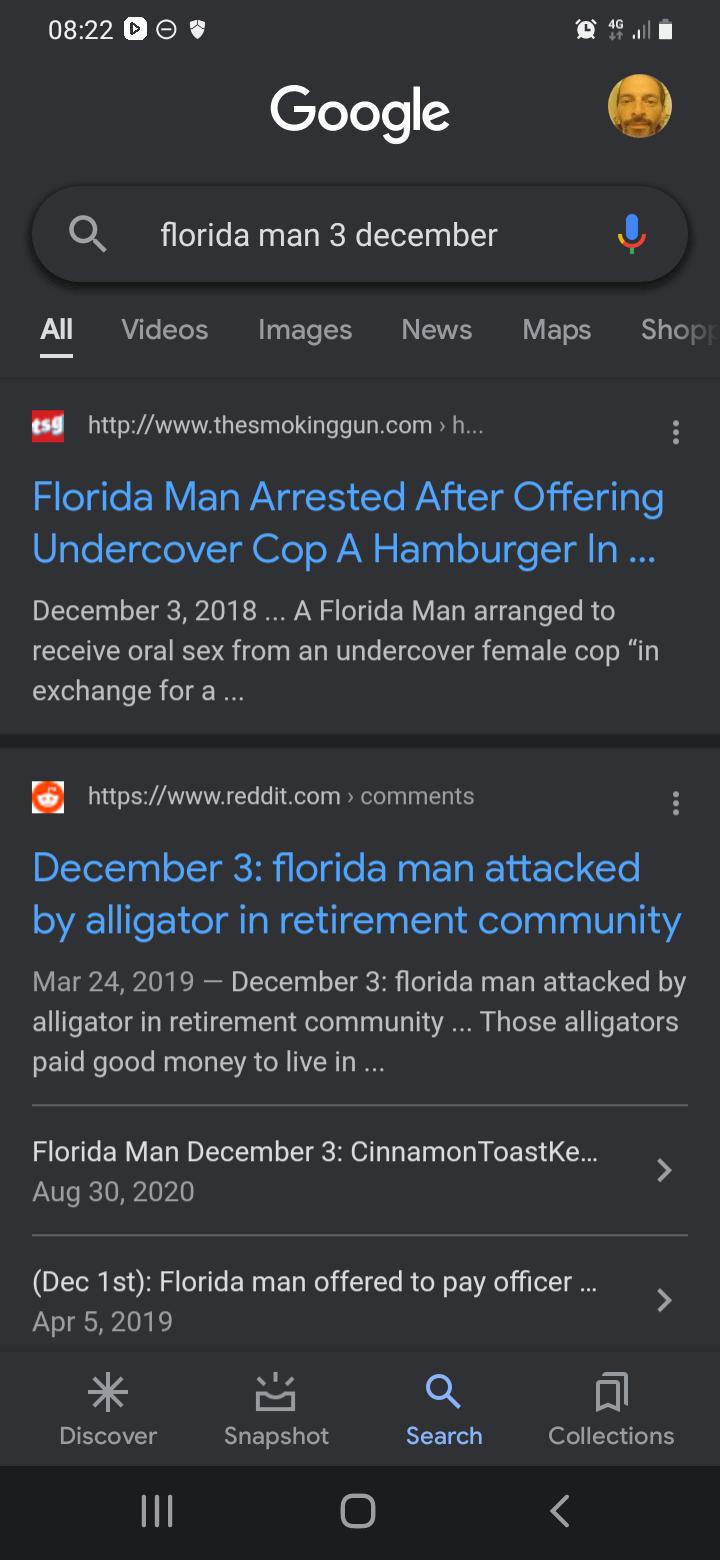Switch to the Videos tab
Image resolution: width=720 pixels, height=1560 pixels.
tap(164, 330)
